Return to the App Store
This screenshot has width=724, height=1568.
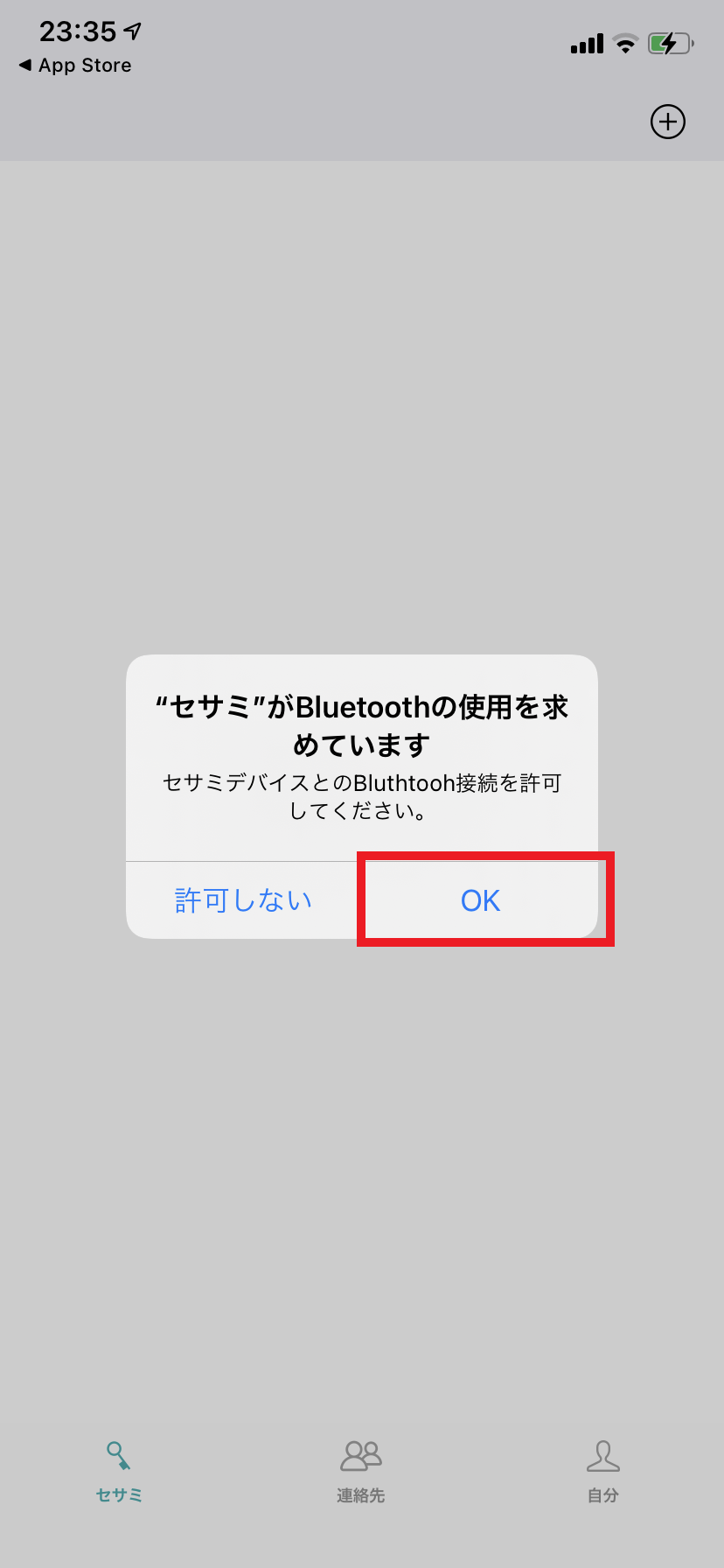click(76, 66)
